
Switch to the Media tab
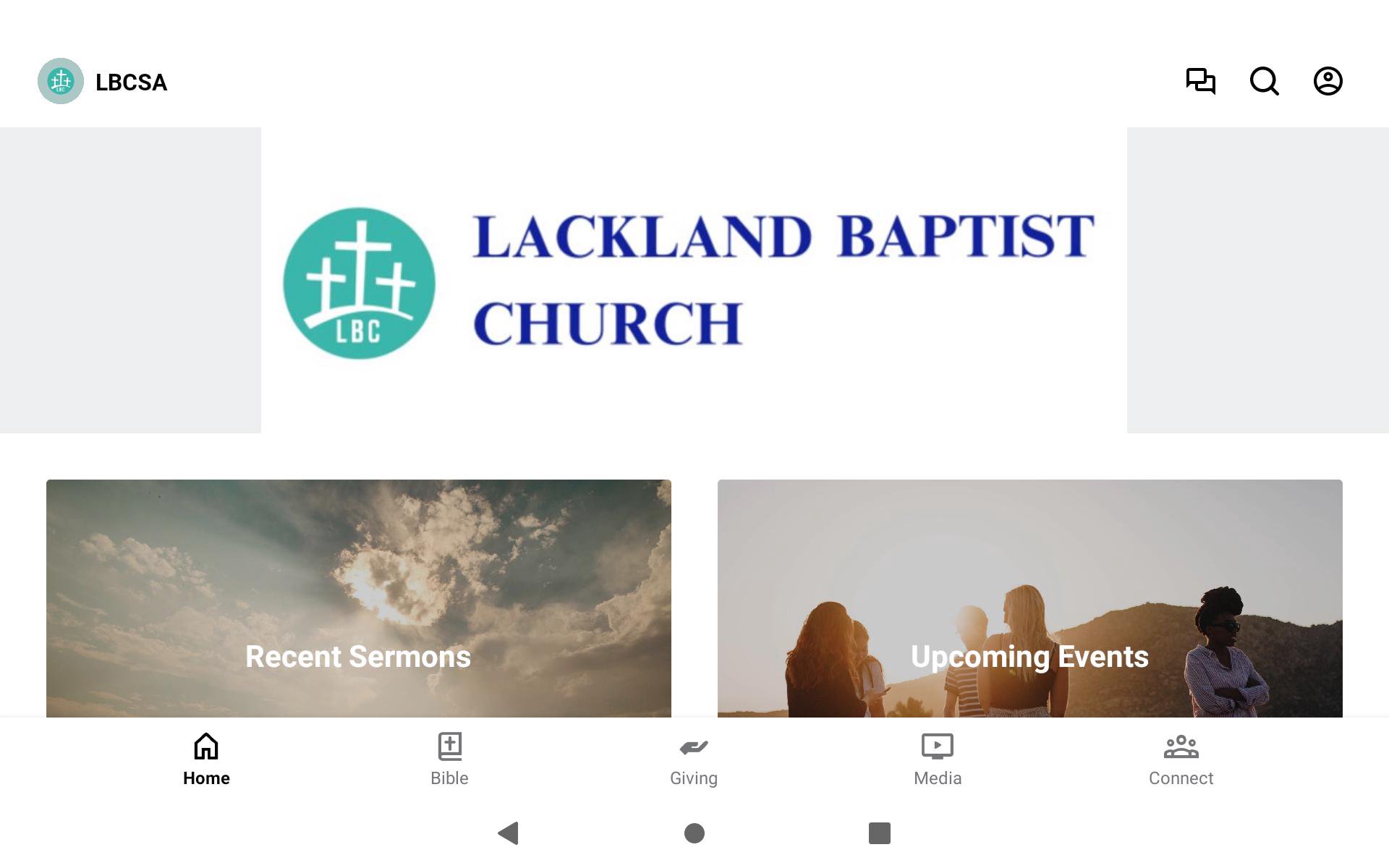click(937, 759)
